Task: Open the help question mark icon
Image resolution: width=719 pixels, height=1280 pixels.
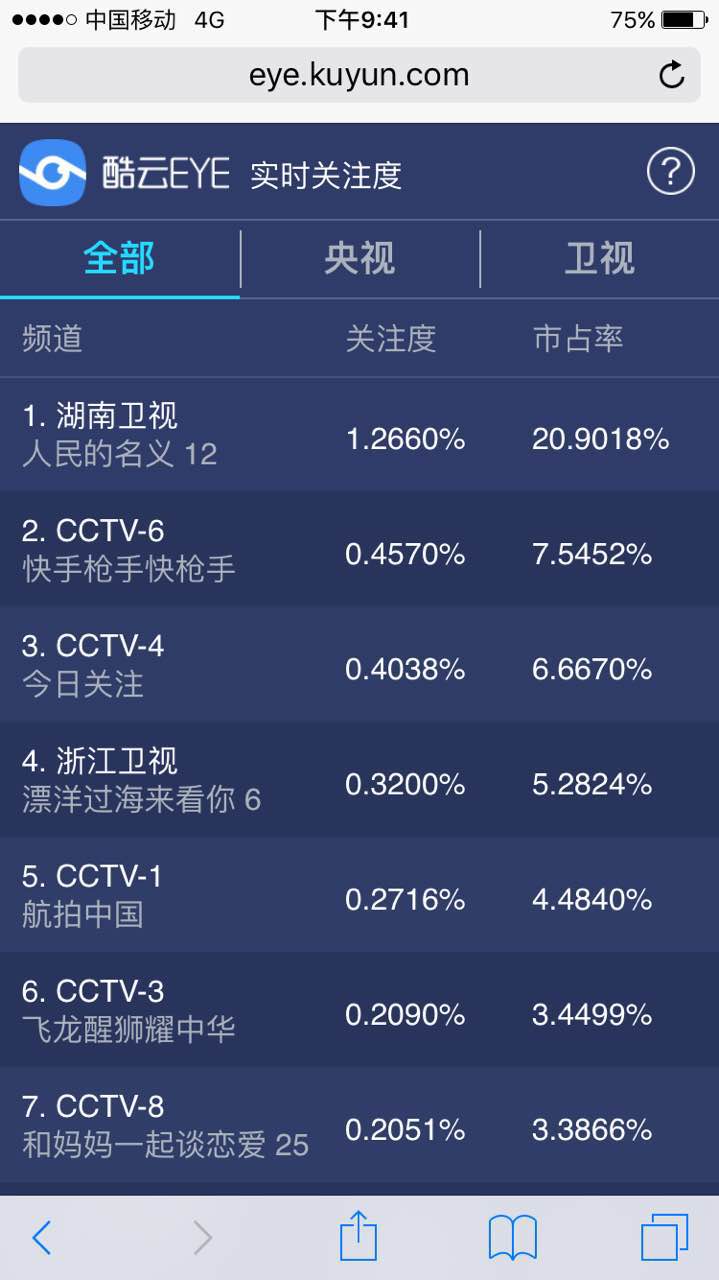Action: [x=670, y=173]
